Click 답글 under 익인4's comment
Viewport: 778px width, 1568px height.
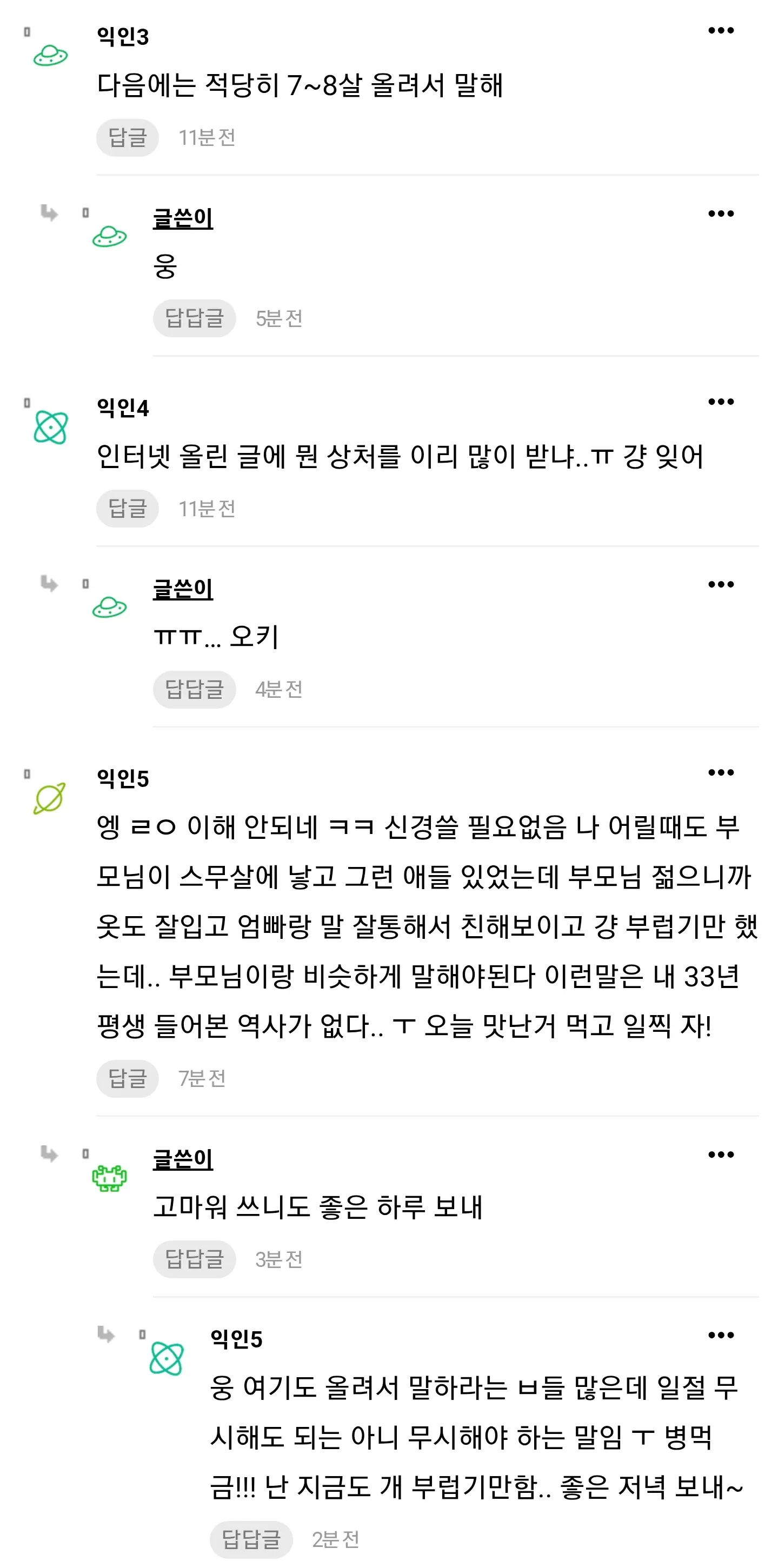[127, 508]
